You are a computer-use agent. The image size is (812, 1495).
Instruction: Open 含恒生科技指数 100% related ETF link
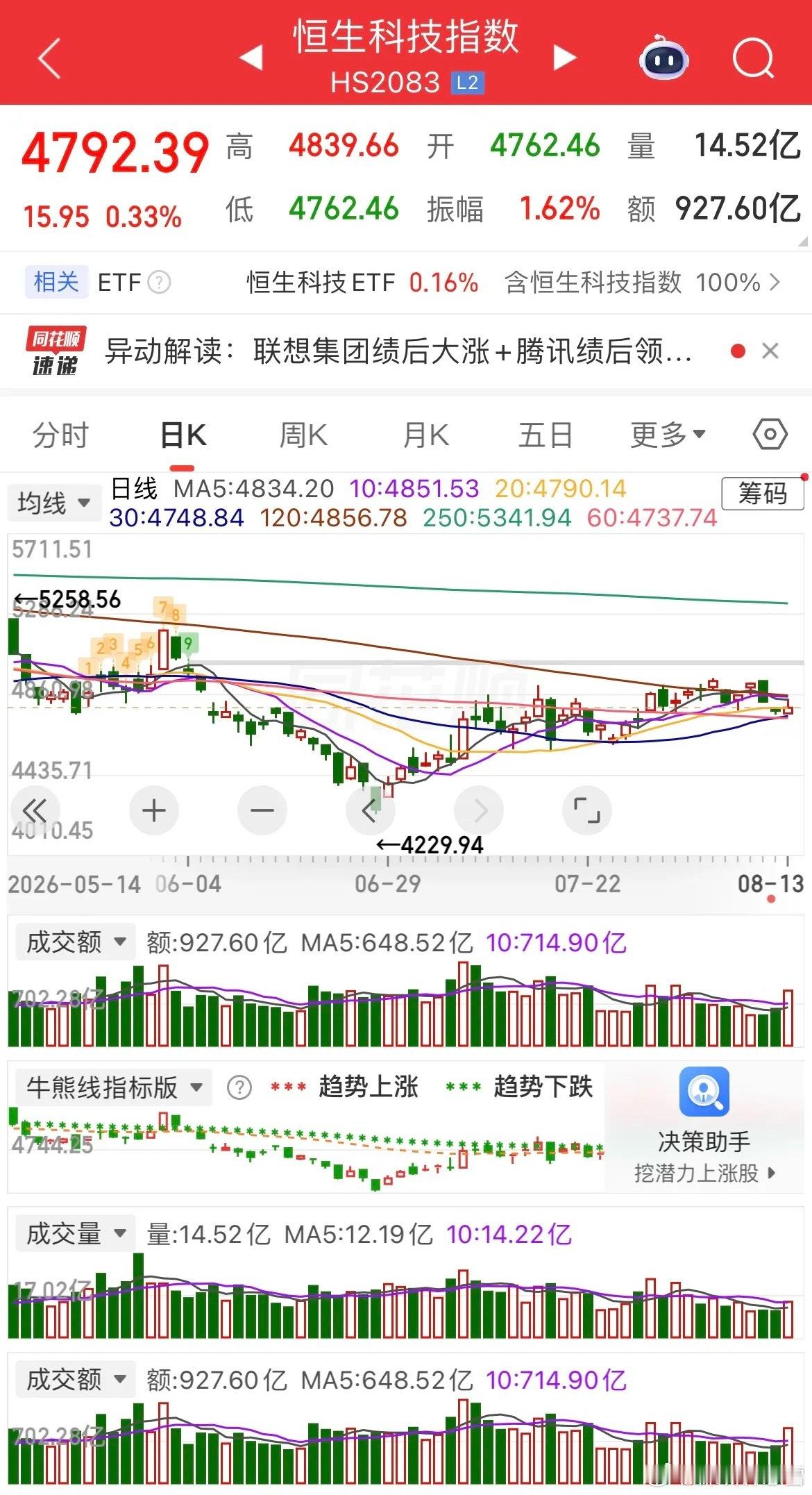642,283
